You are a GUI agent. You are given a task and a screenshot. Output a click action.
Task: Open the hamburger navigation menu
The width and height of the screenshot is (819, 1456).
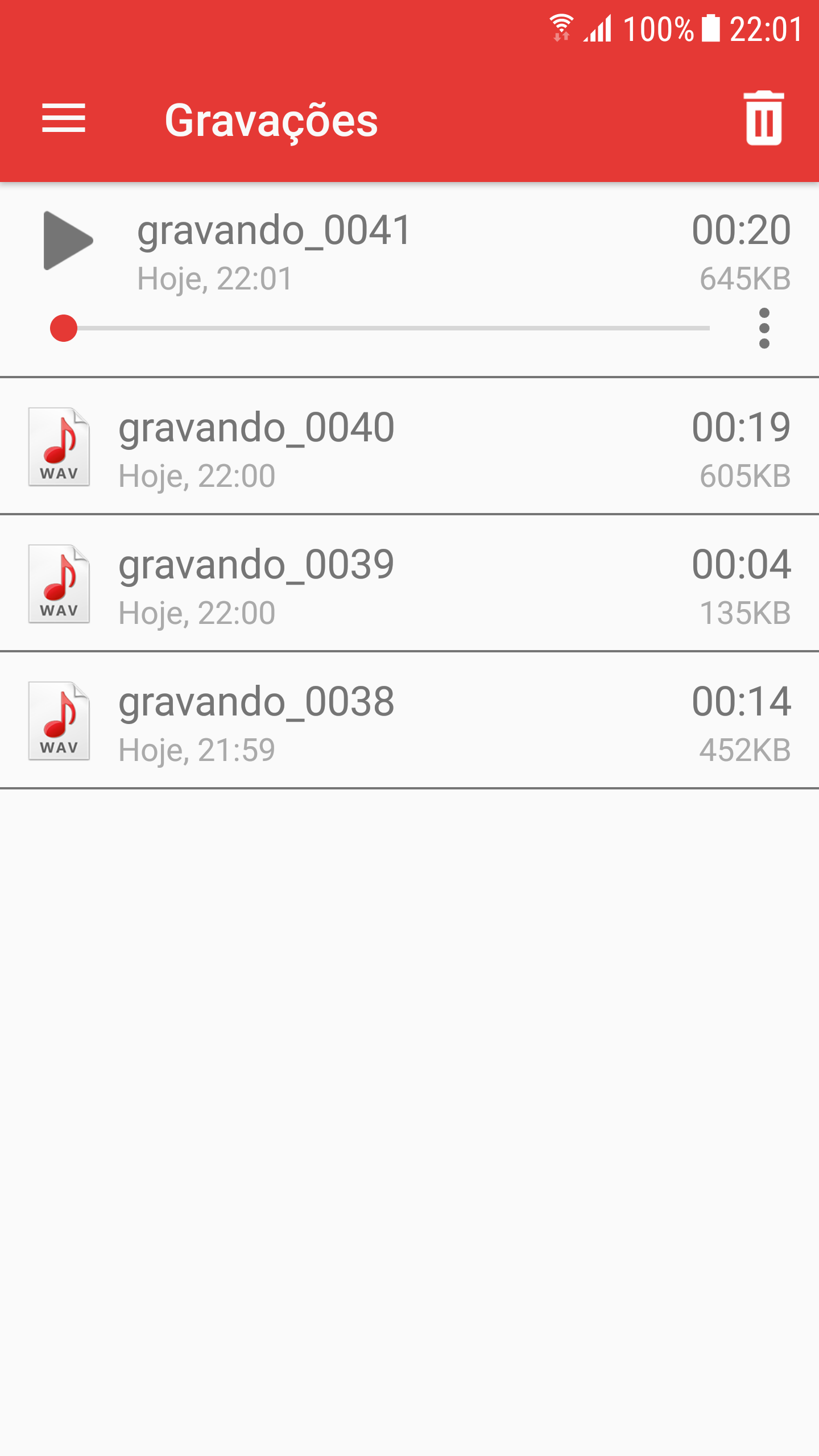click(64, 118)
